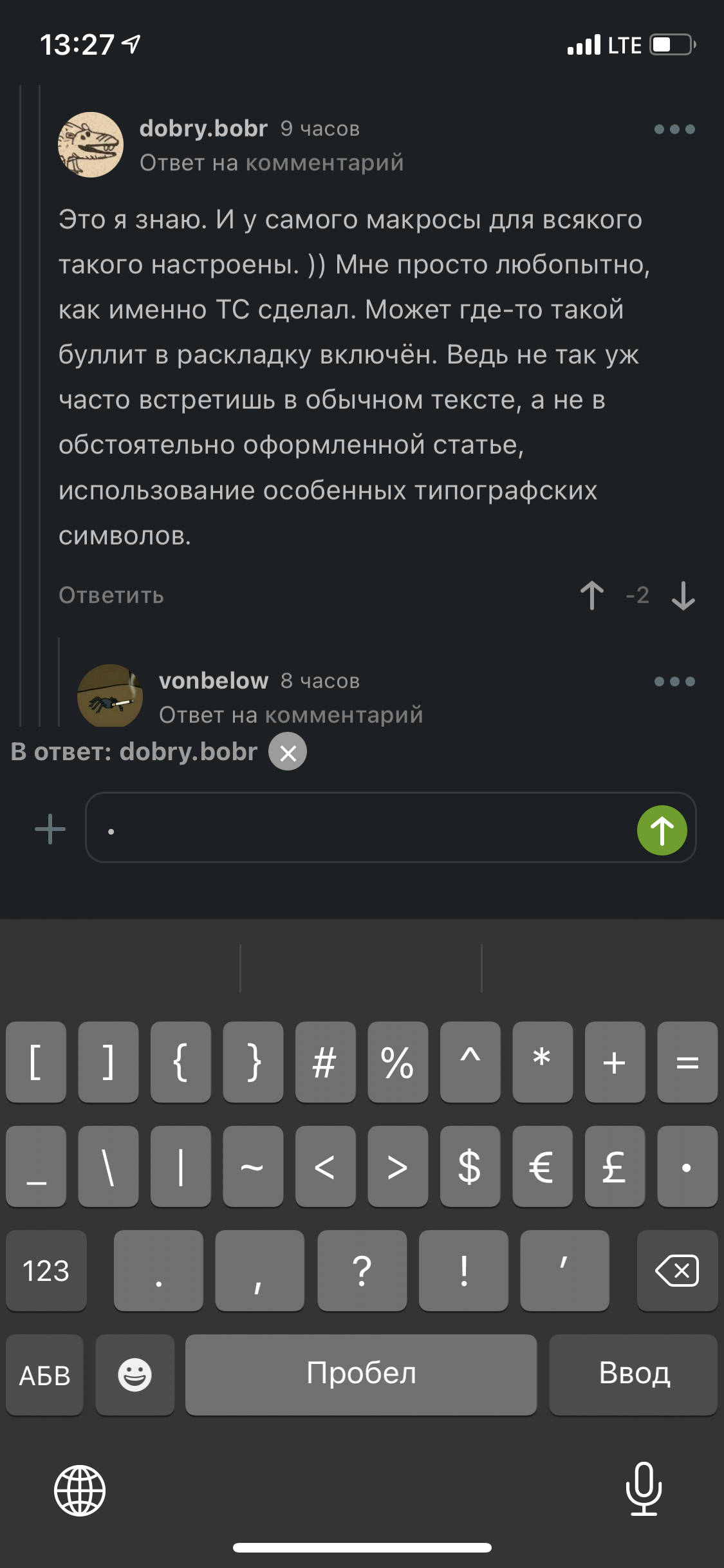Upvote dobry.bobr's comment
The width and height of the screenshot is (724, 1568).
[x=591, y=595]
